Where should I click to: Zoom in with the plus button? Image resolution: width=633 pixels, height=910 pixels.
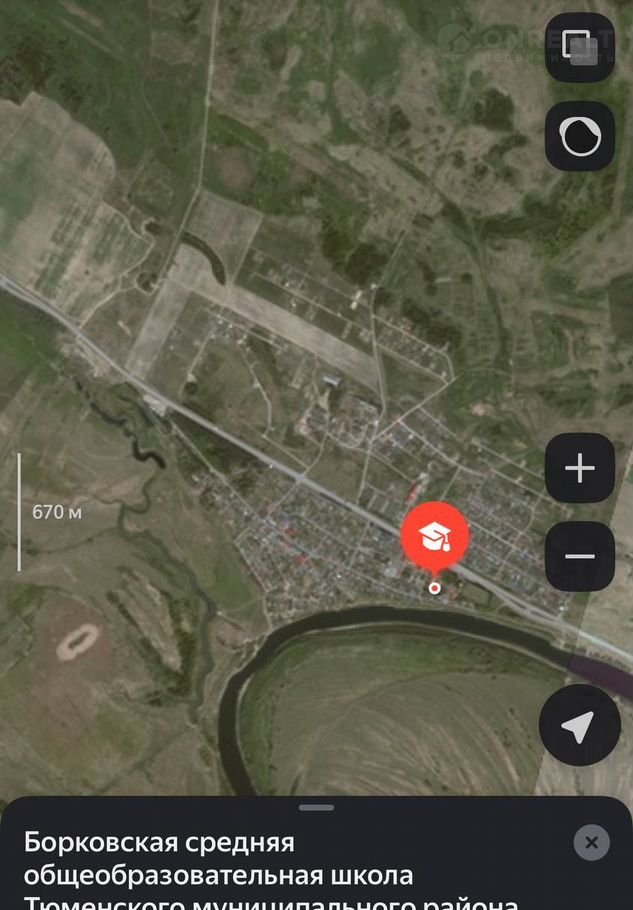[x=579, y=468]
